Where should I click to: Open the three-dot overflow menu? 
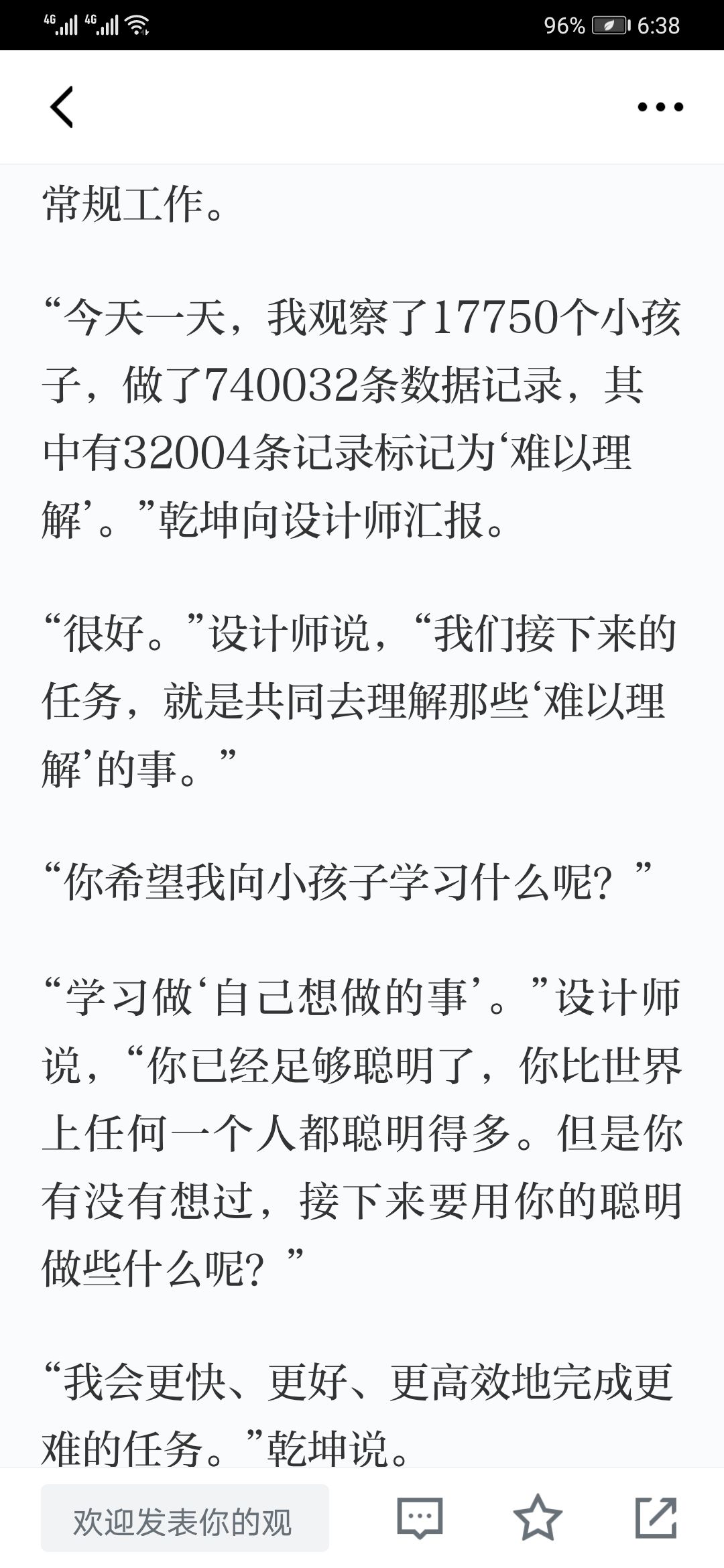pyautogui.click(x=660, y=107)
